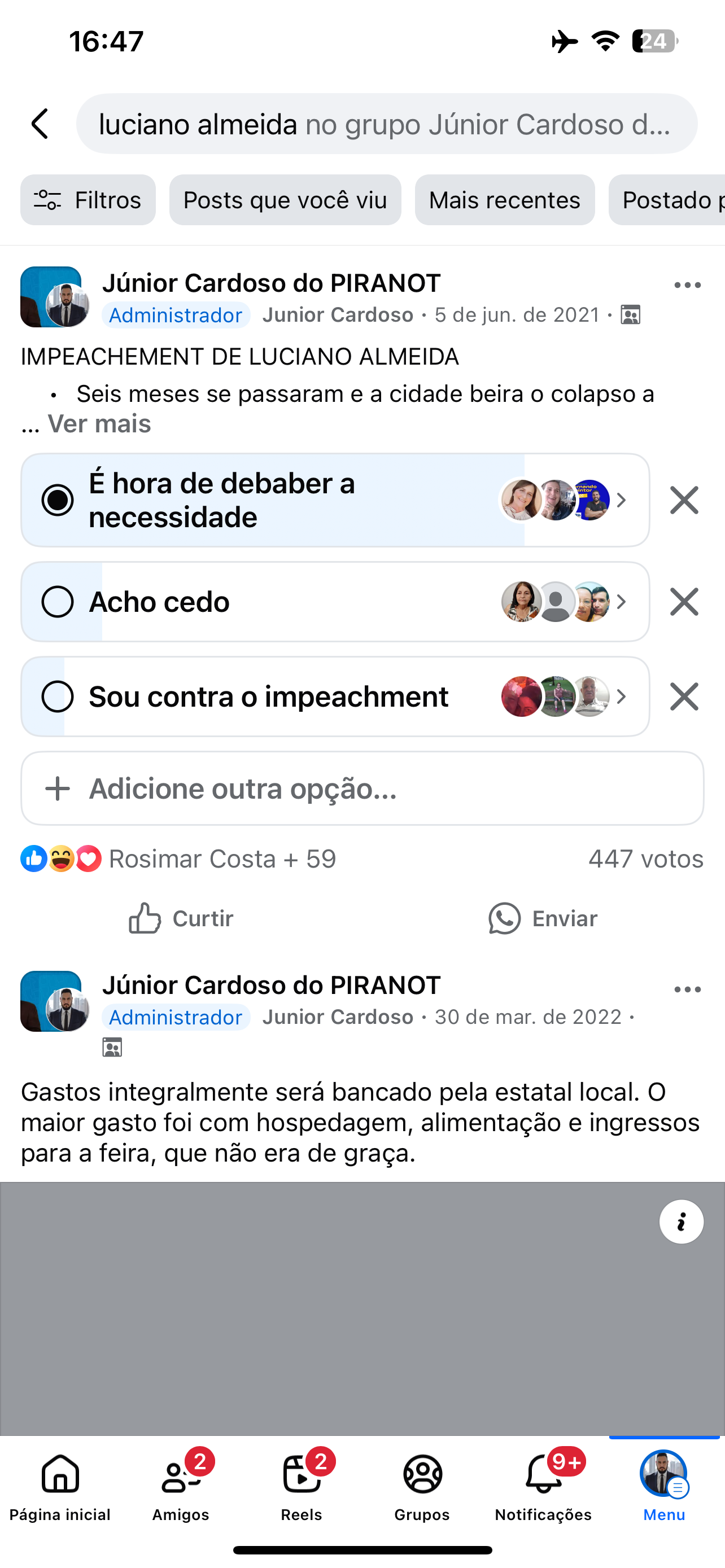Show image info on the gray photo

(681, 1221)
